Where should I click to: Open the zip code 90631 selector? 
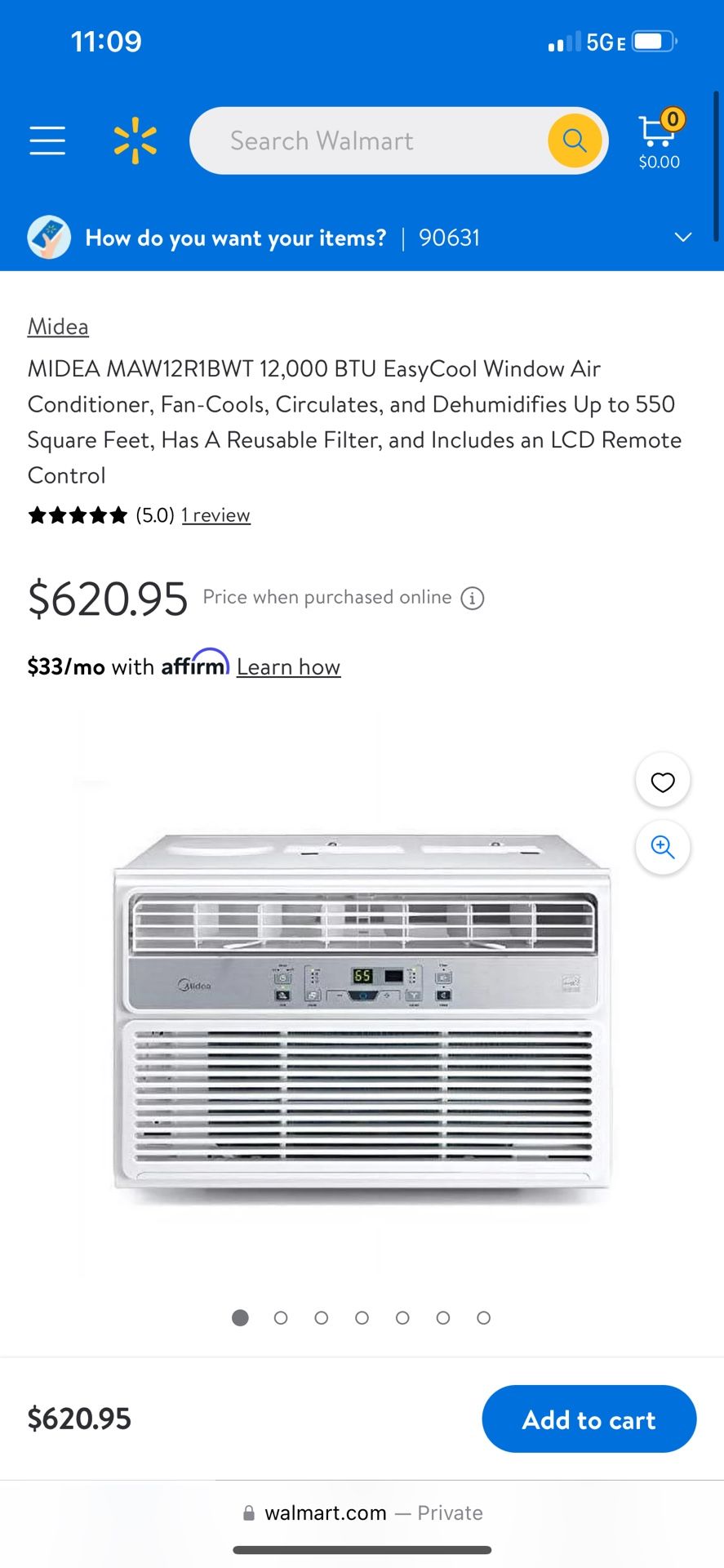click(x=448, y=238)
